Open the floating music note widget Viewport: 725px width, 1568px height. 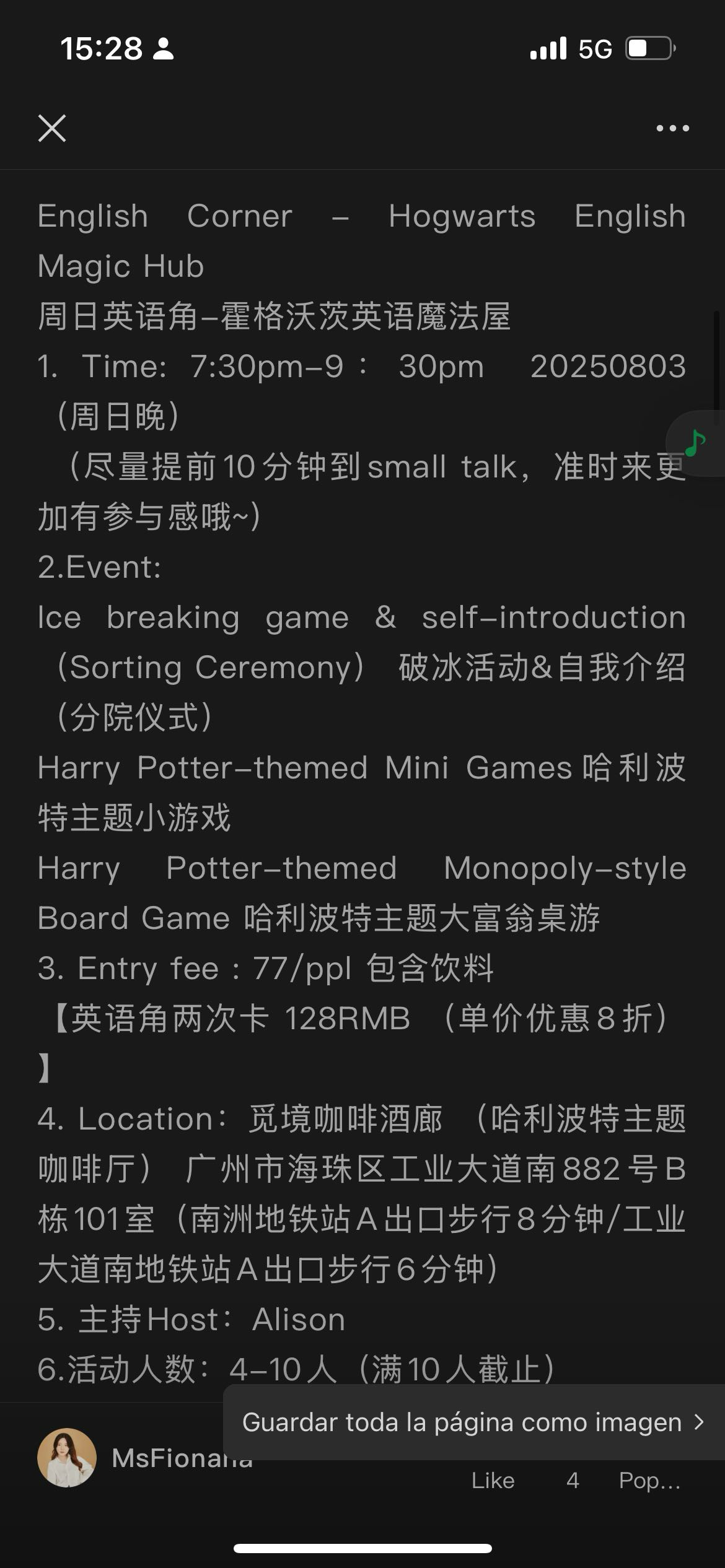(696, 443)
